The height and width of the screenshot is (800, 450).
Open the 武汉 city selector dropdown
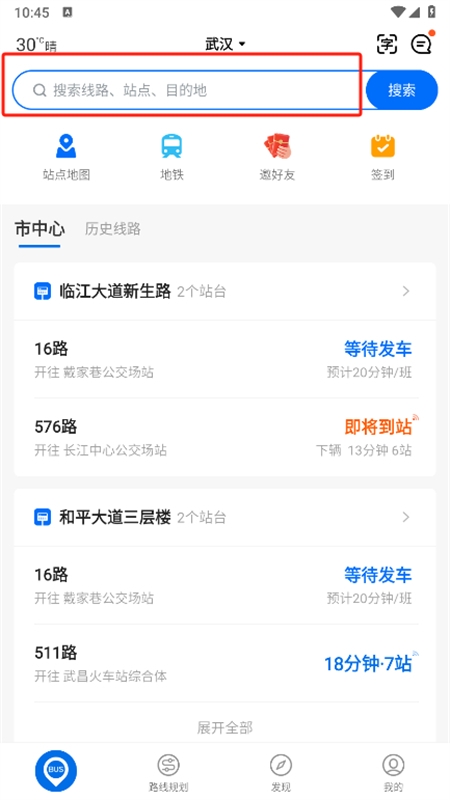point(225,44)
